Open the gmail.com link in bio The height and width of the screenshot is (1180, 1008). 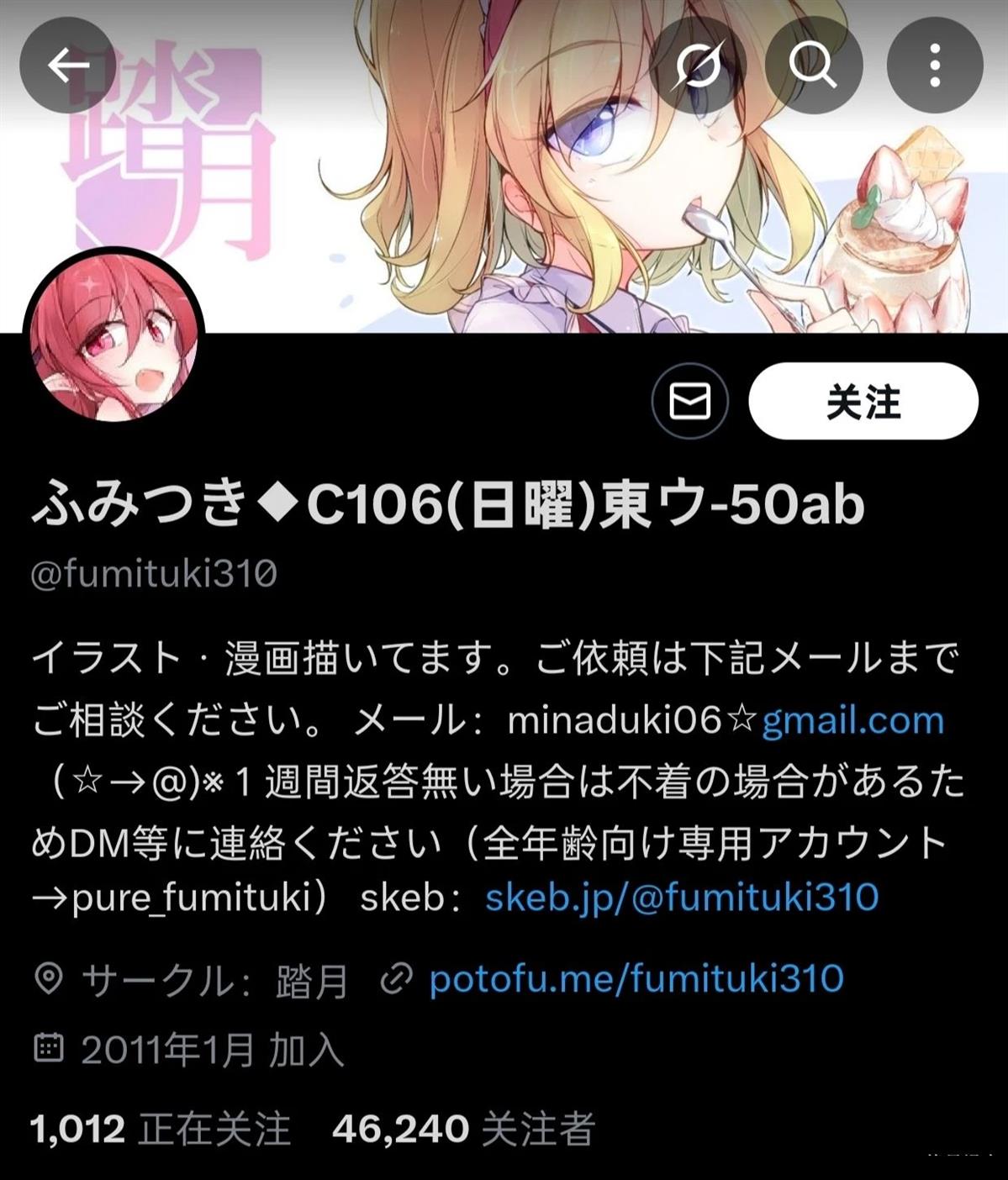click(852, 720)
